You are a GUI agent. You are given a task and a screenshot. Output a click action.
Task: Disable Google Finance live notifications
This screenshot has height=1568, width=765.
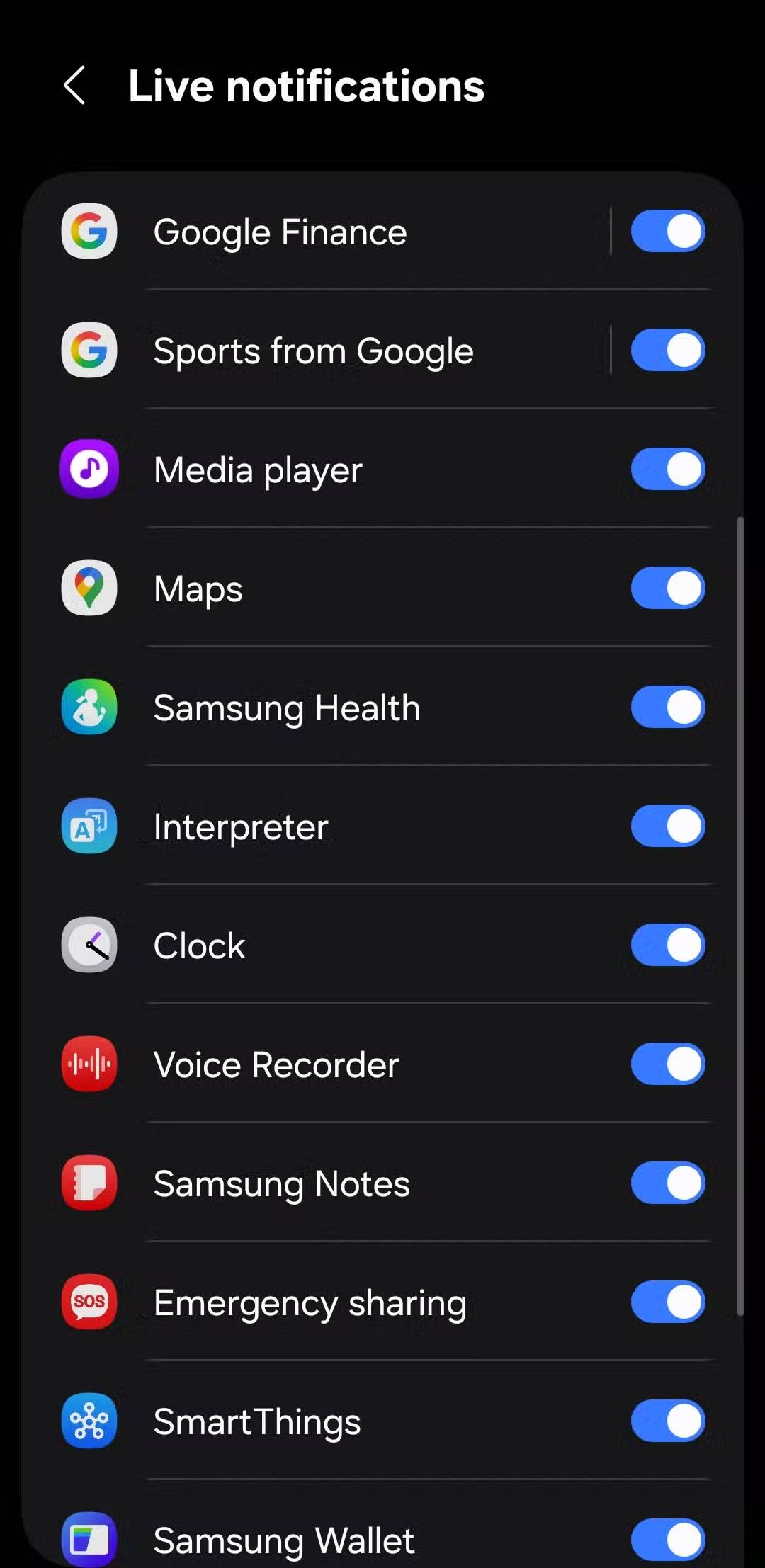[669, 232]
